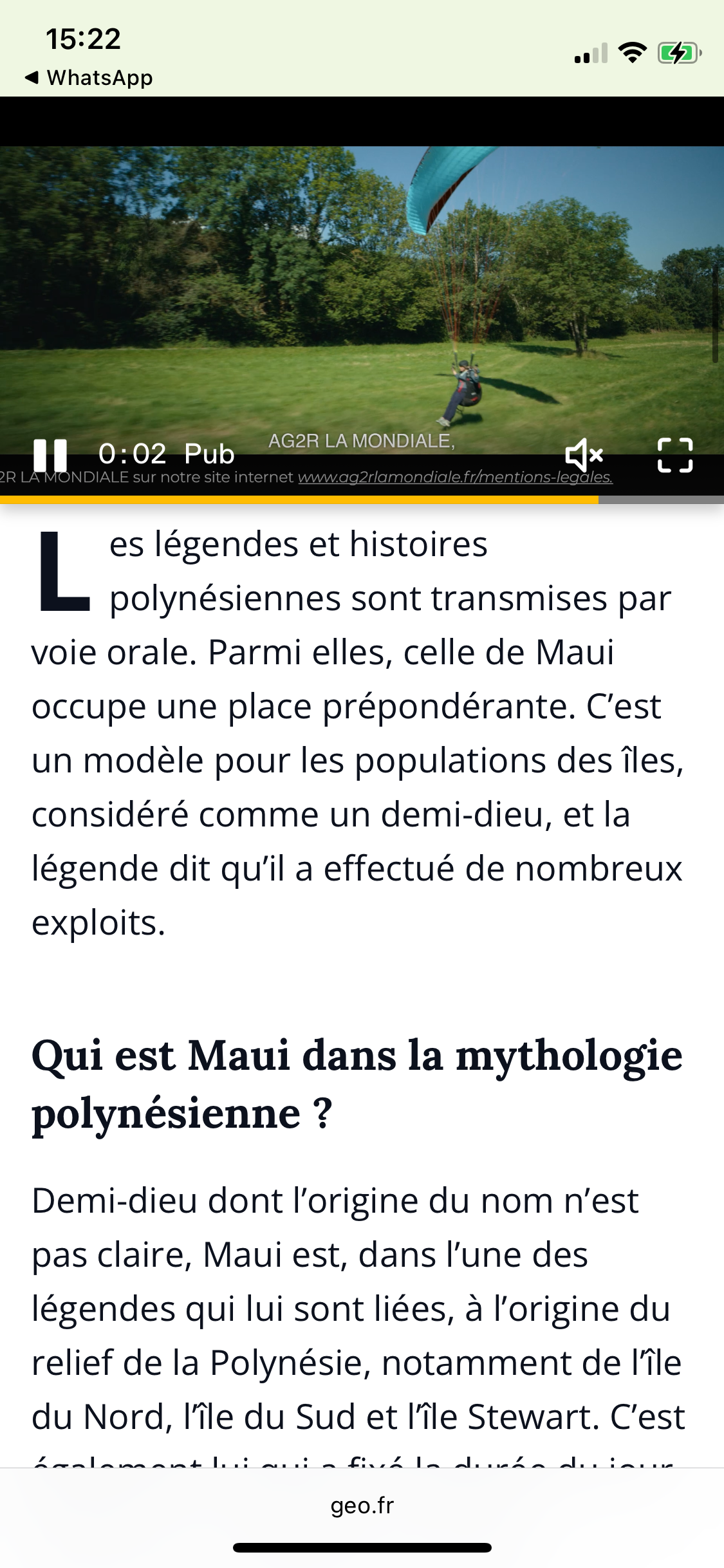Enter fullscreen video mode
The width and height of the screenshot is (724, 1568).
(675, 455)
